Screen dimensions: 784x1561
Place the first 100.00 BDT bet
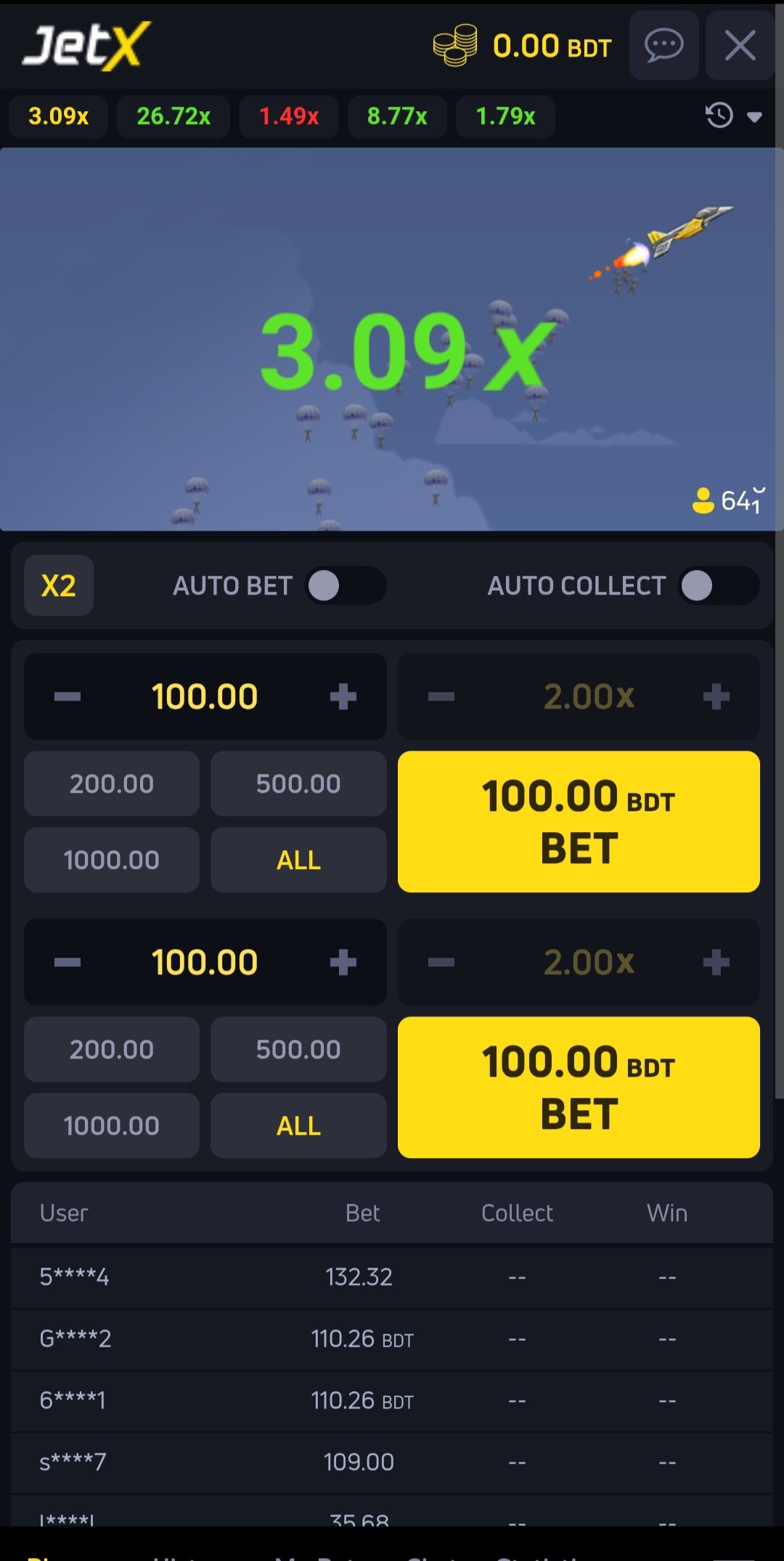pyautogui.click(x=579, y=822)
